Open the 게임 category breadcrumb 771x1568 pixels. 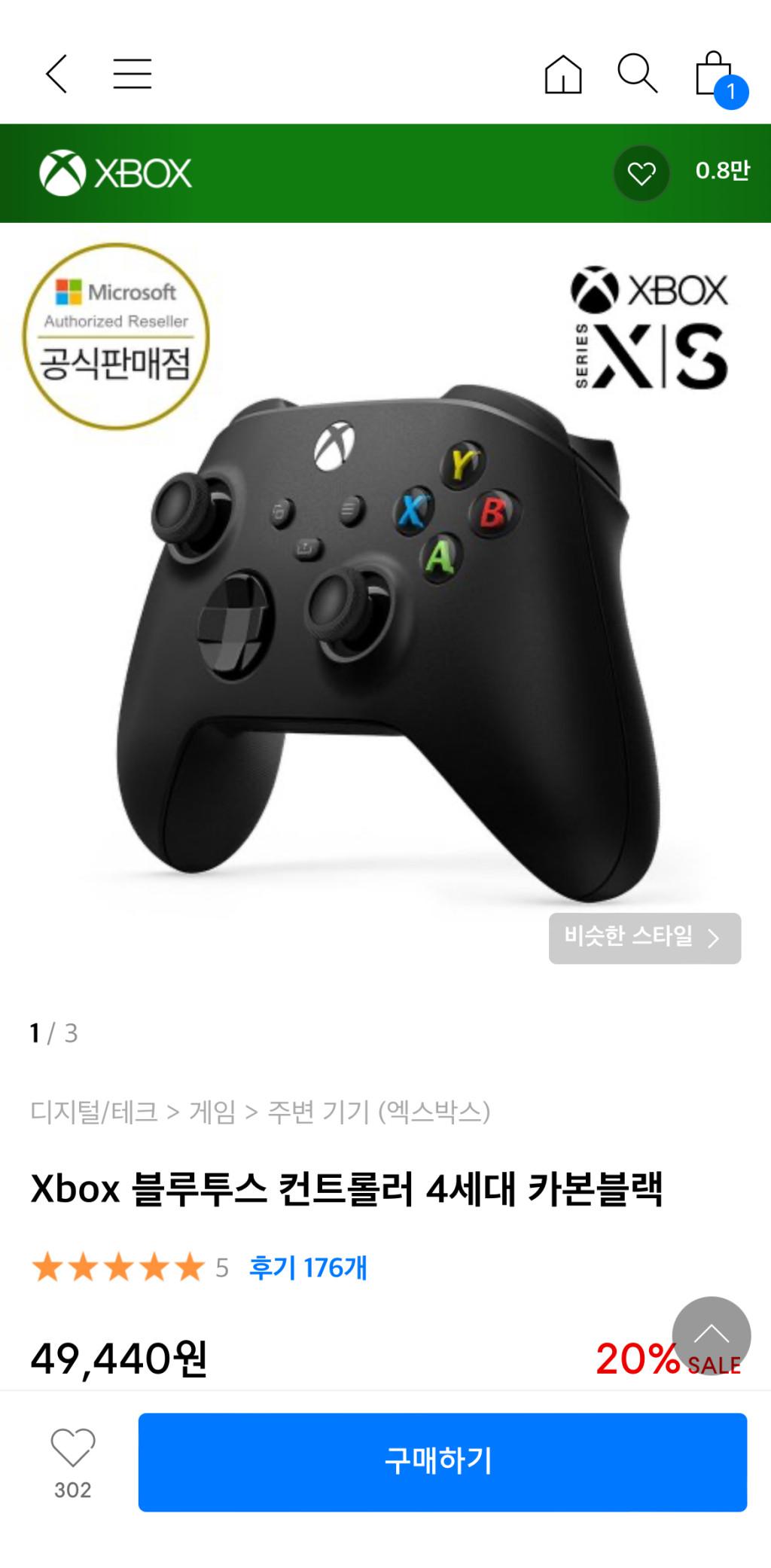point(212,1112)
